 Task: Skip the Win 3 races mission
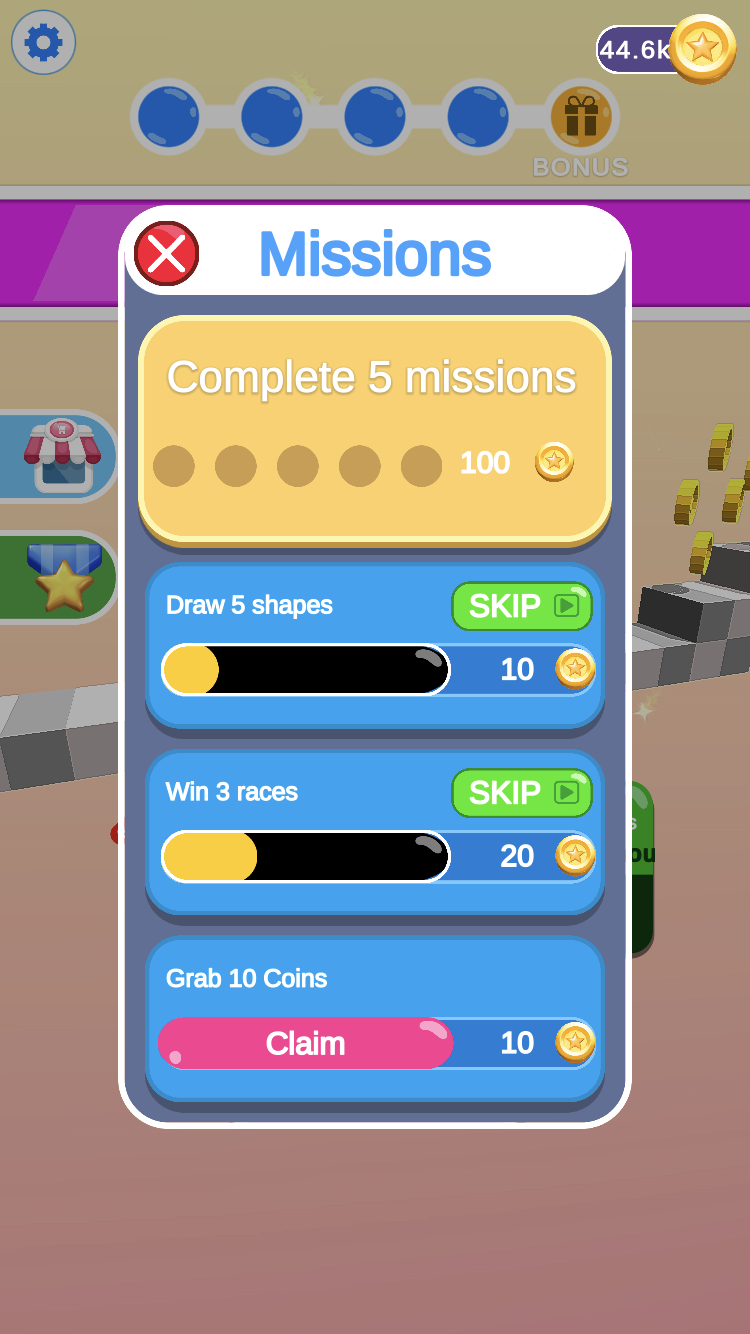point(521,793)
